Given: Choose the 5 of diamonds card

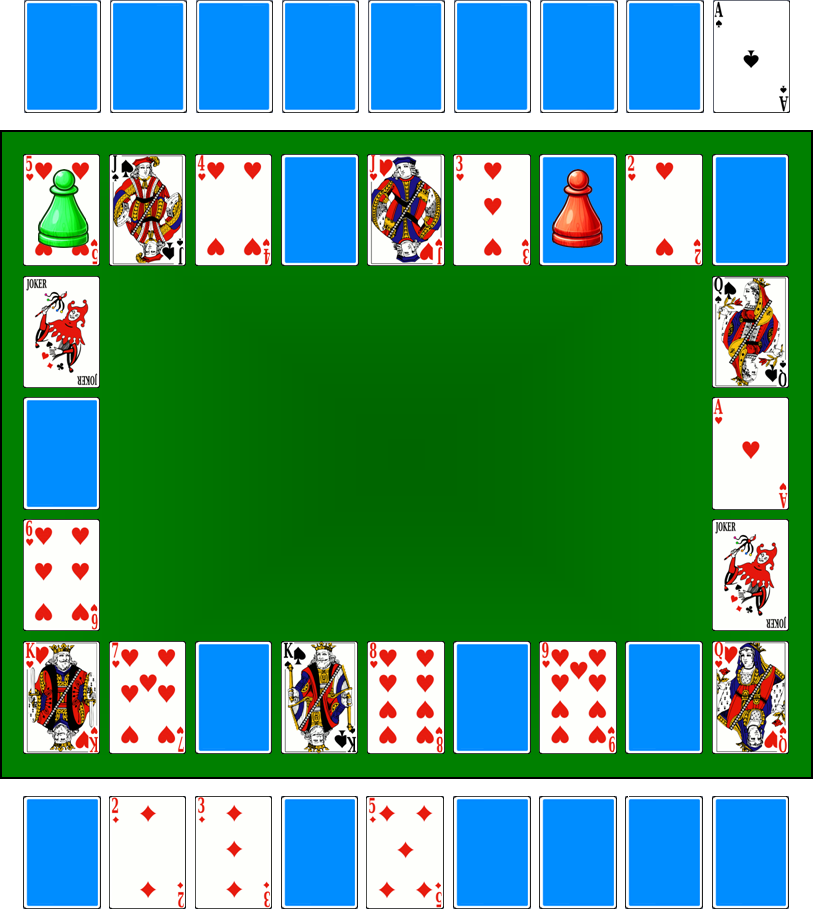Looking at the screenshot, I should tap(405, 851).
